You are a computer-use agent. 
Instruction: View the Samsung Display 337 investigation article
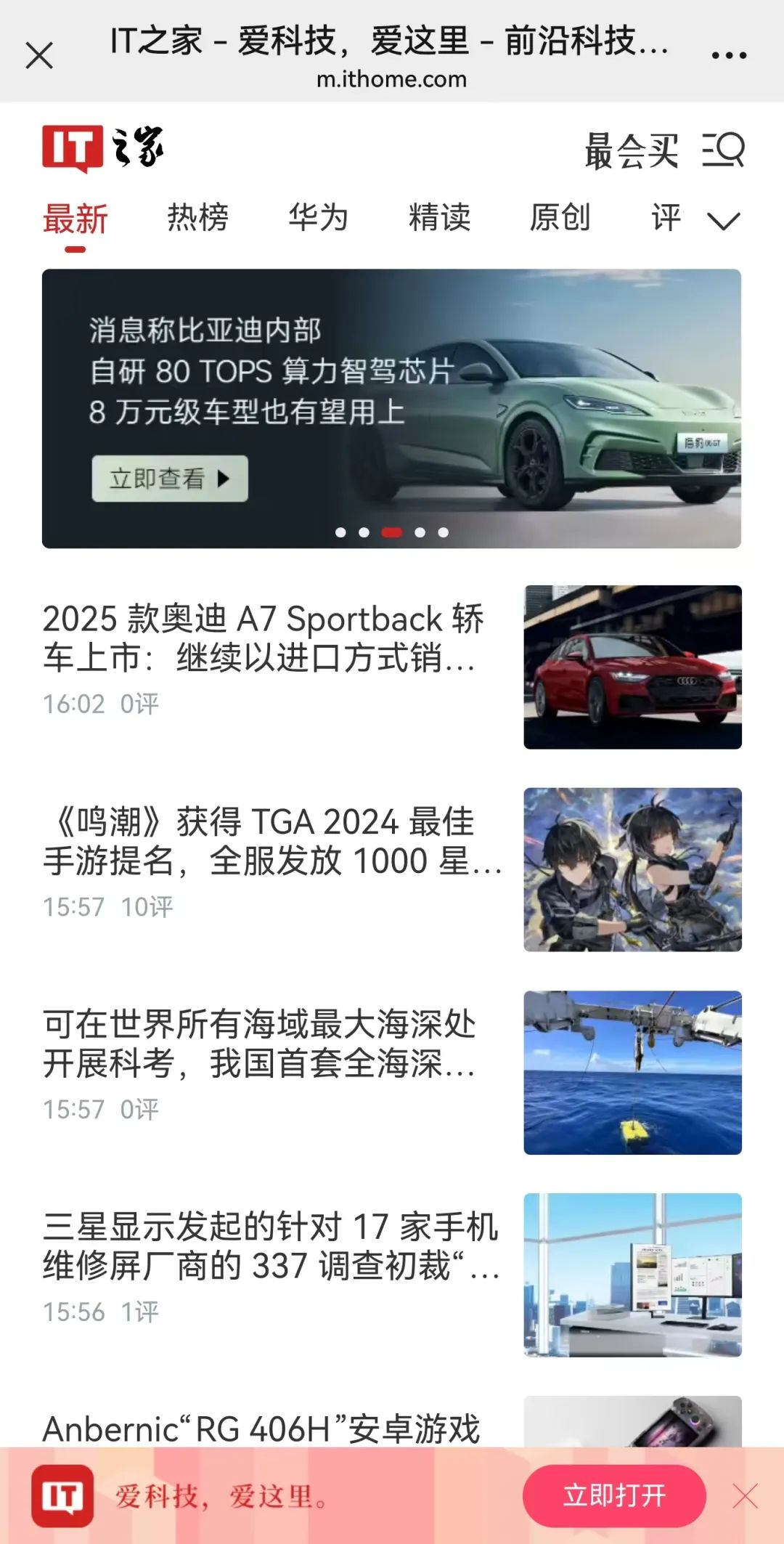270,1246
